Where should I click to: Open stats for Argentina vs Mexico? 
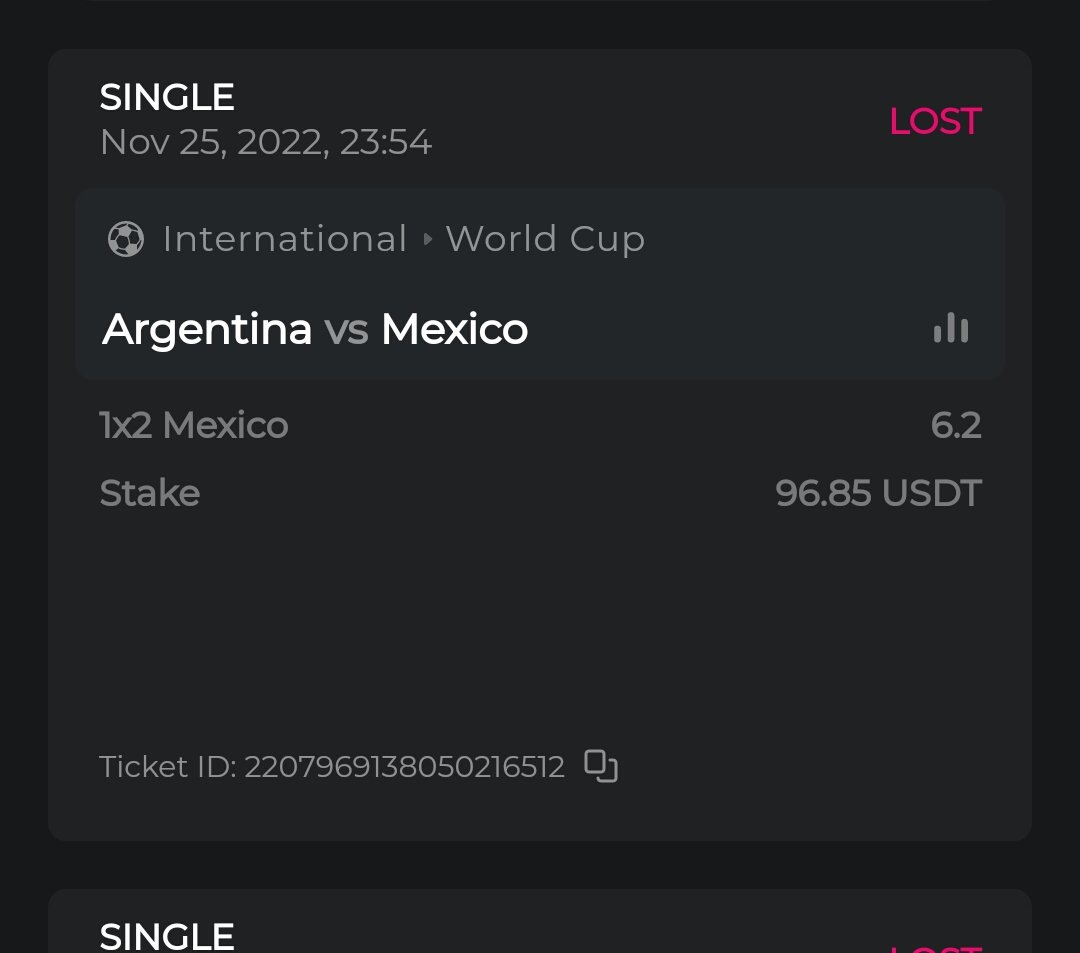click(951, 328)
